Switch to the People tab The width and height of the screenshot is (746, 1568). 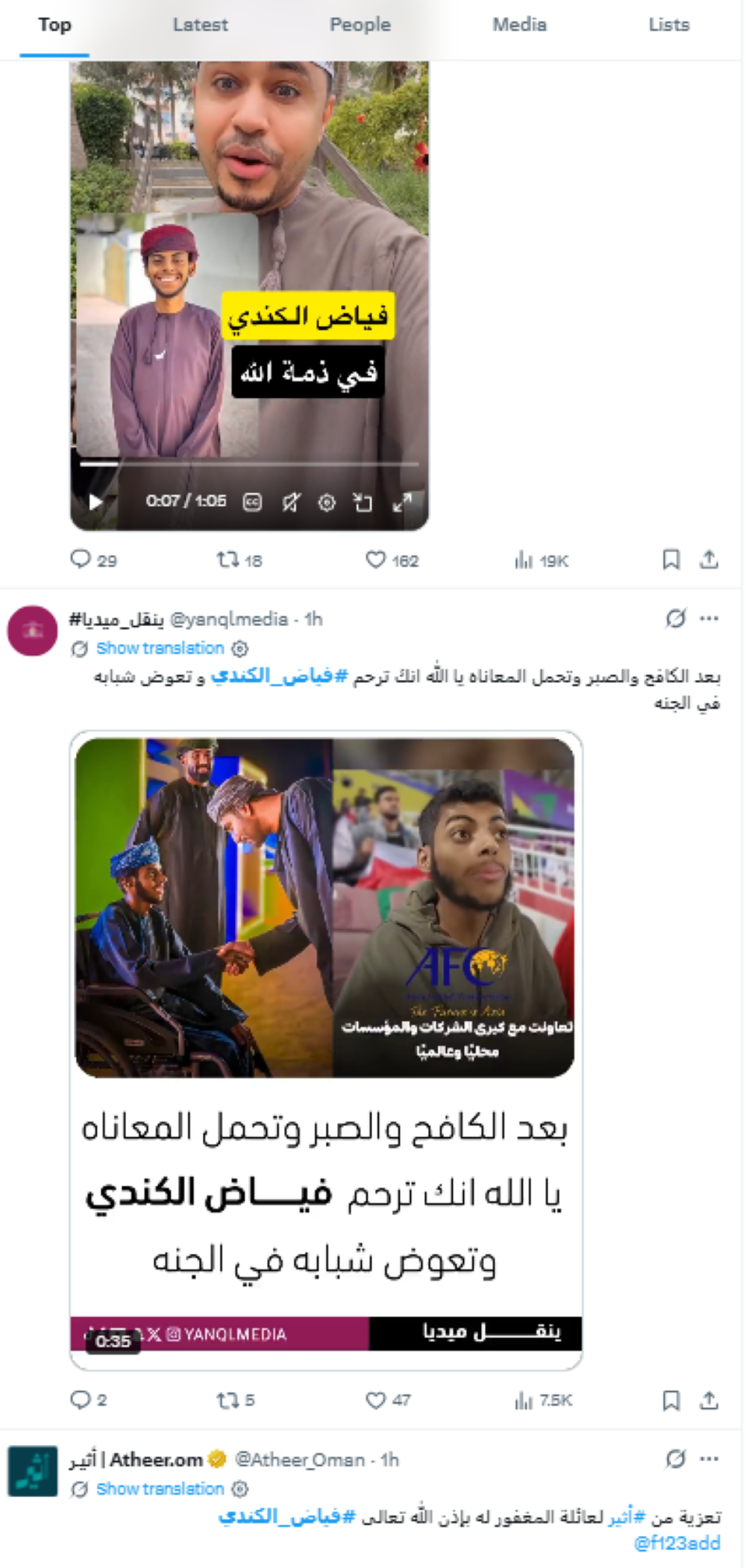coord(360,25)
